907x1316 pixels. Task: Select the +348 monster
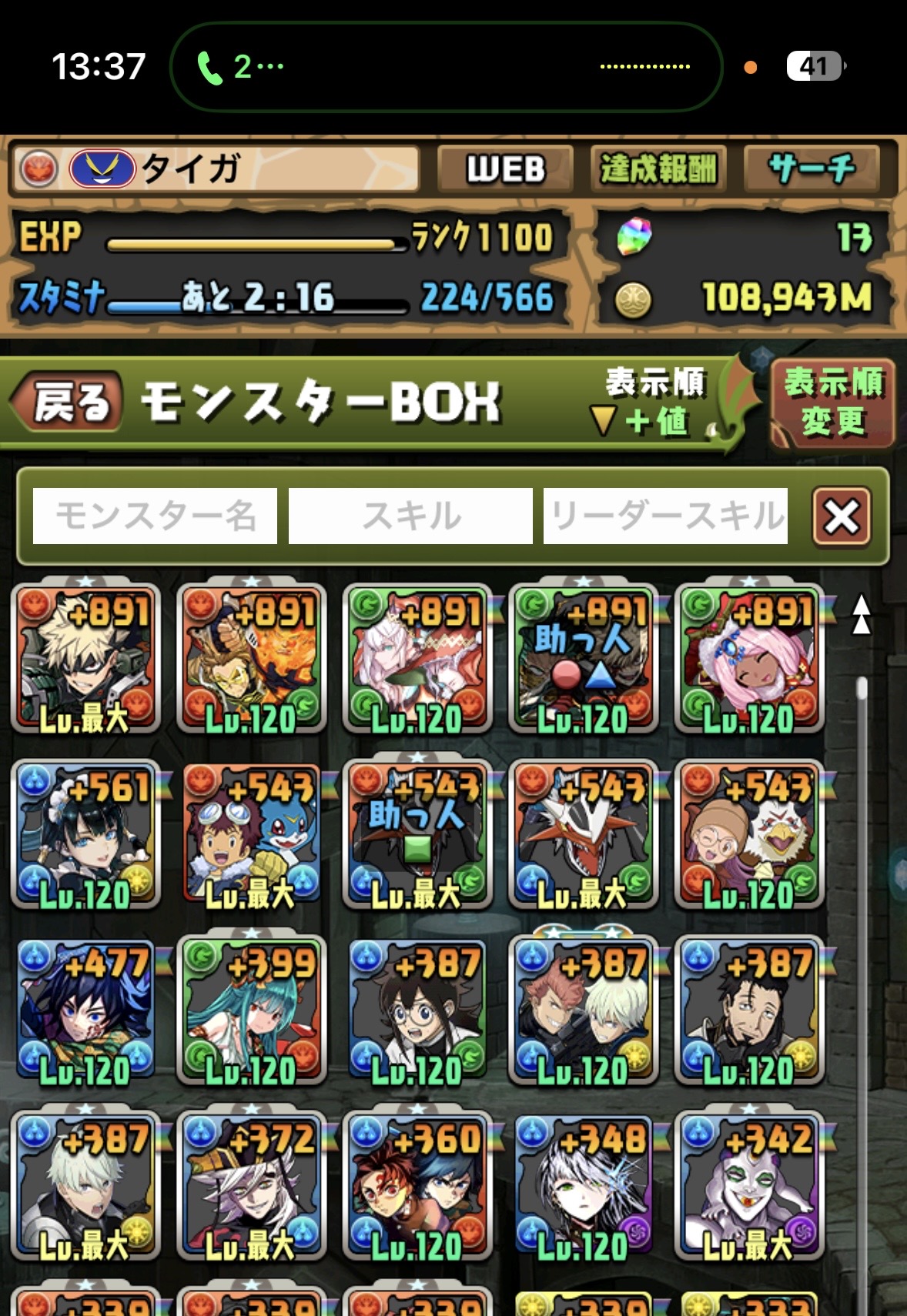[584, 1187]
